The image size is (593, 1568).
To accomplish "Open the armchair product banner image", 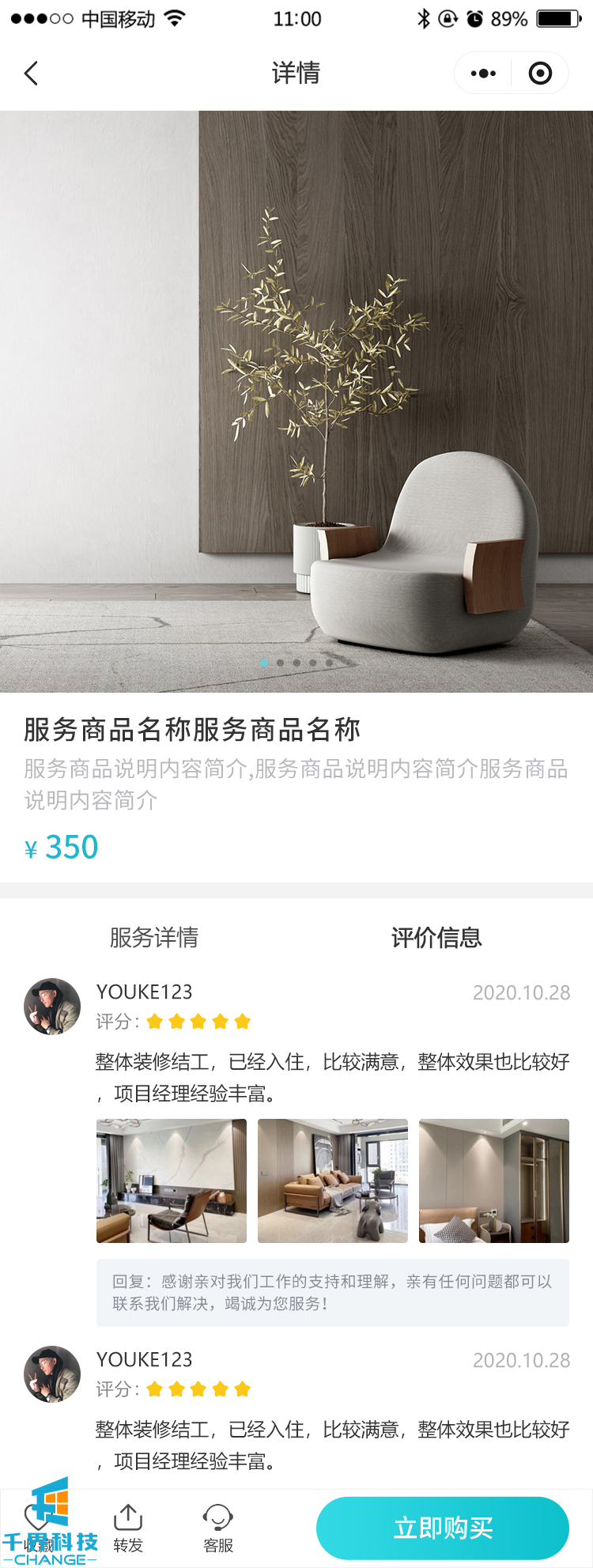I will pyautogui.click(x=296, y=402).
